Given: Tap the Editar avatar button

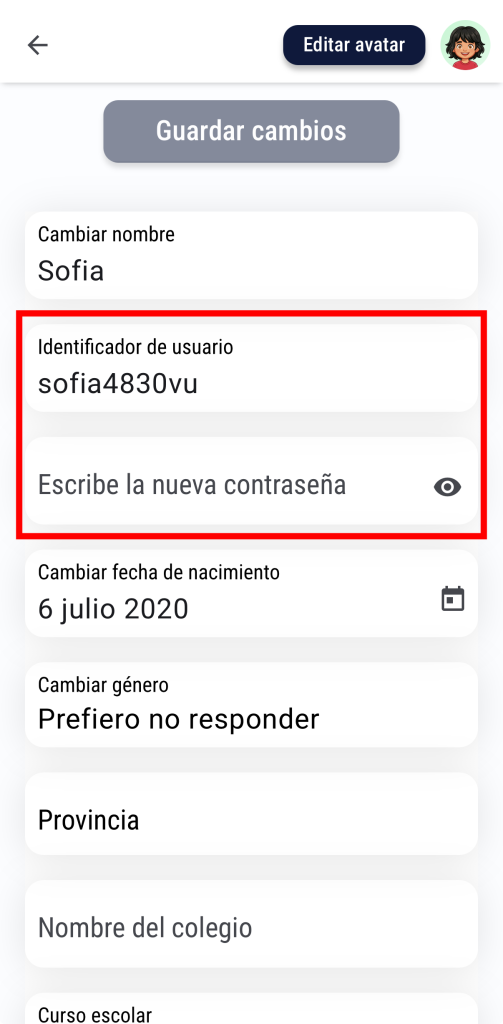Looking at the screenshot, I should 354,45.
